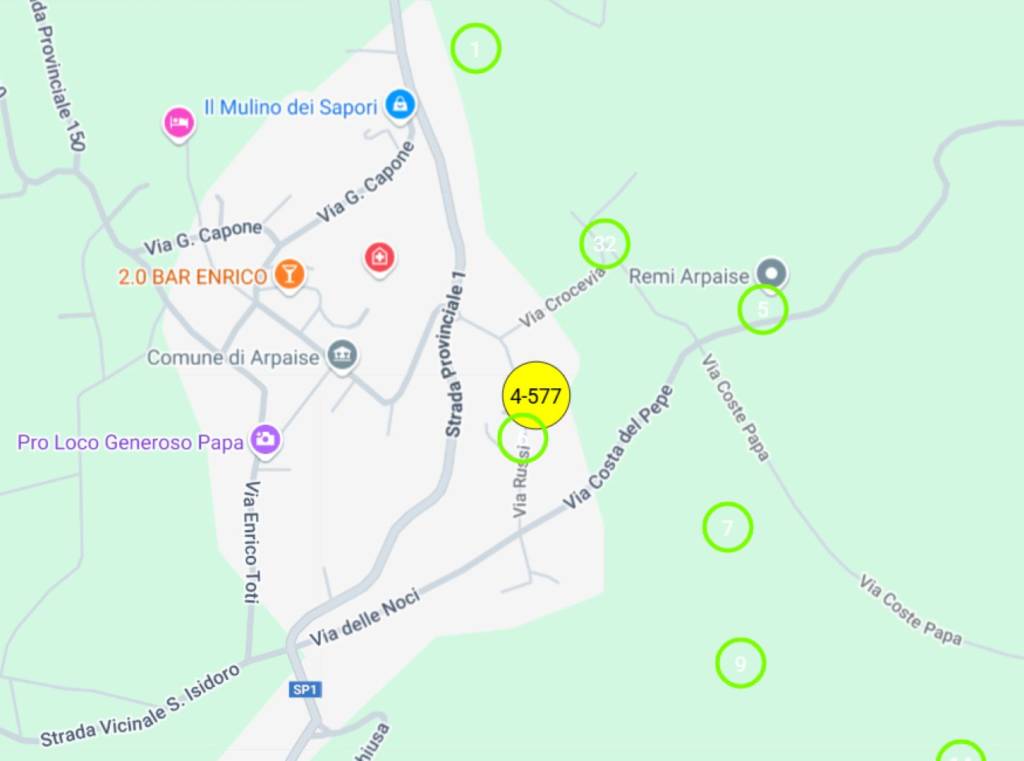Tap green circle marker numbered 9
Image resolution: width=1024 pixels, height=761 pixels.
coord(741,662)
